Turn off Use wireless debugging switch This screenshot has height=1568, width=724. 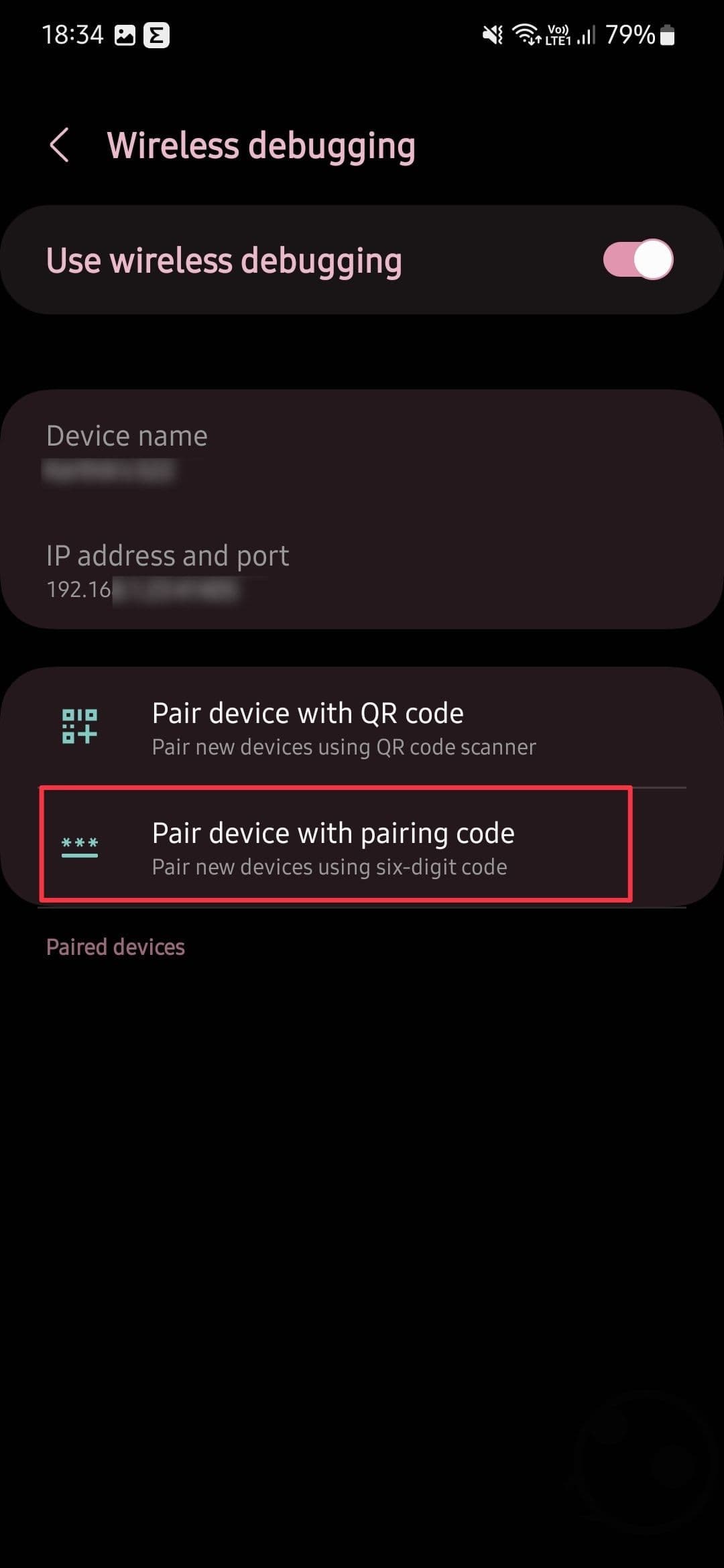tap(638, 259)
